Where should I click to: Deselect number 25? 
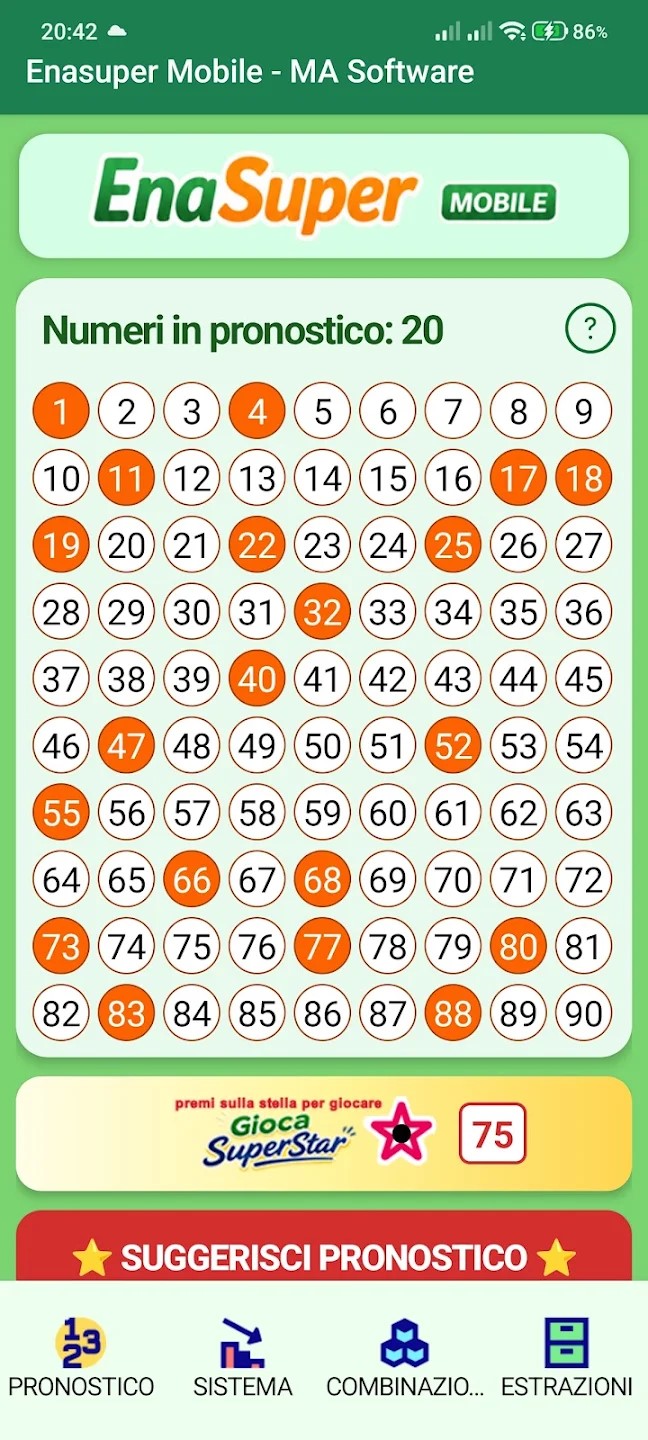pos(453,545)
